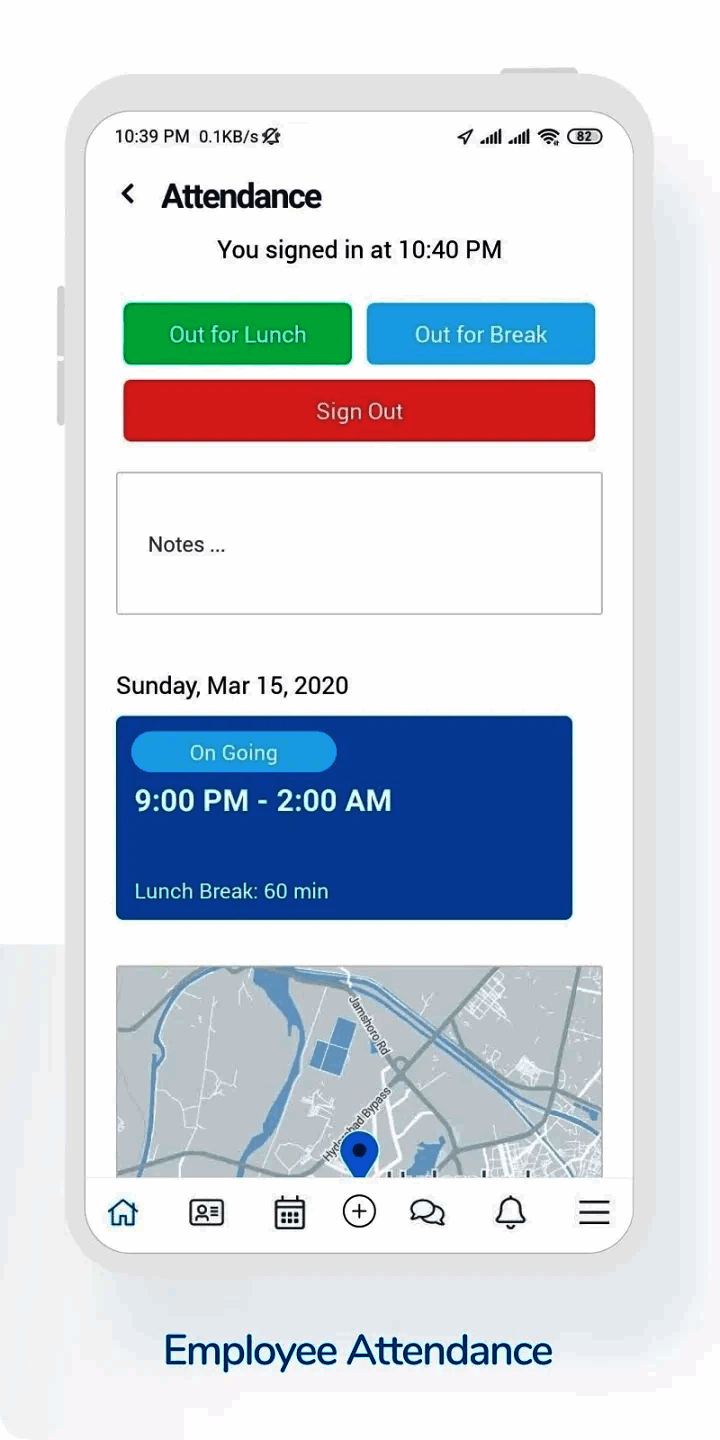Image resolution: width=720 pixels, height=1440 pixels.
Task: Tap the muted alarm icon in status bar
Action: [269, 137]
